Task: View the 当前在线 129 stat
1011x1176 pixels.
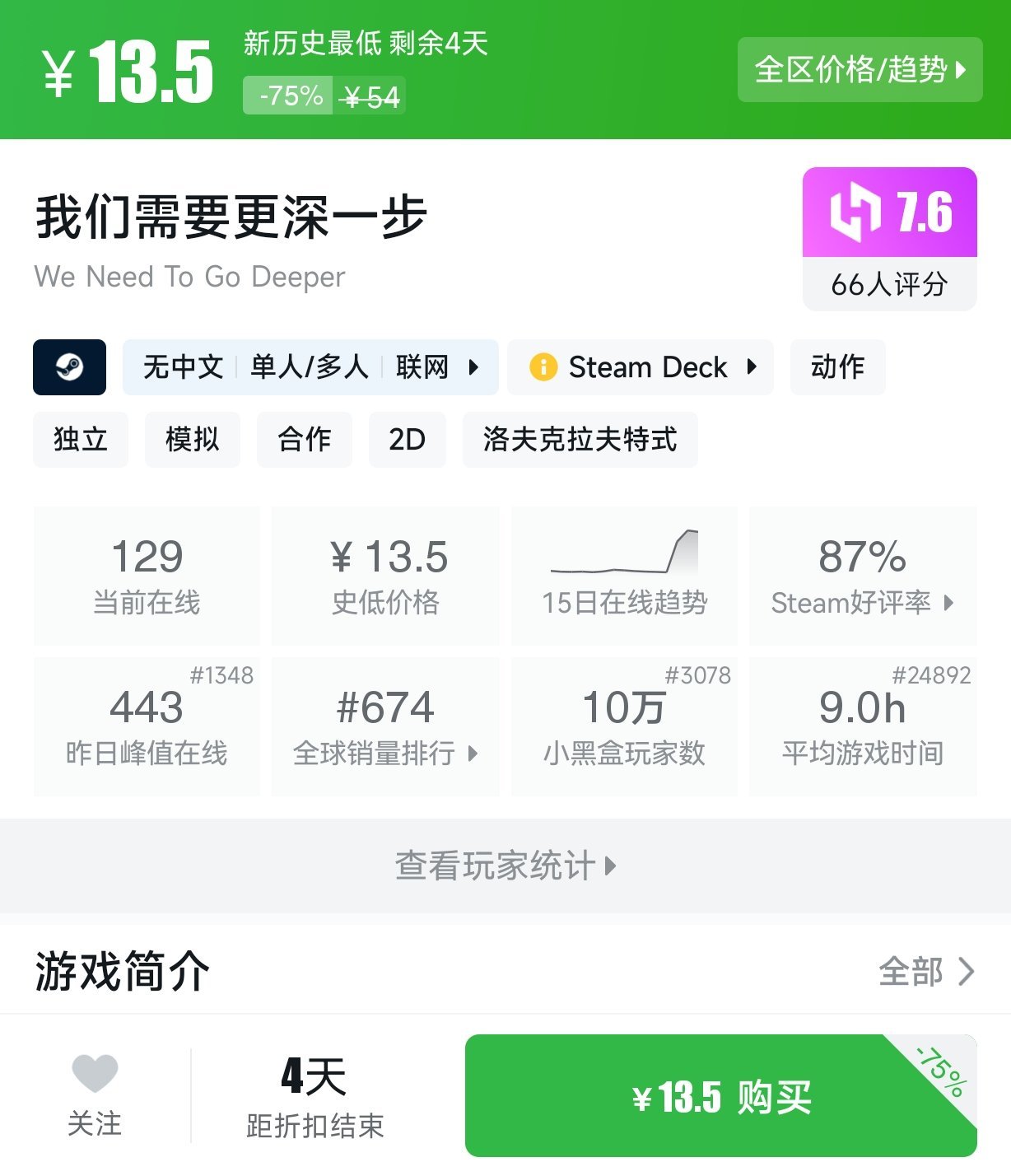Action: [147, 574]
